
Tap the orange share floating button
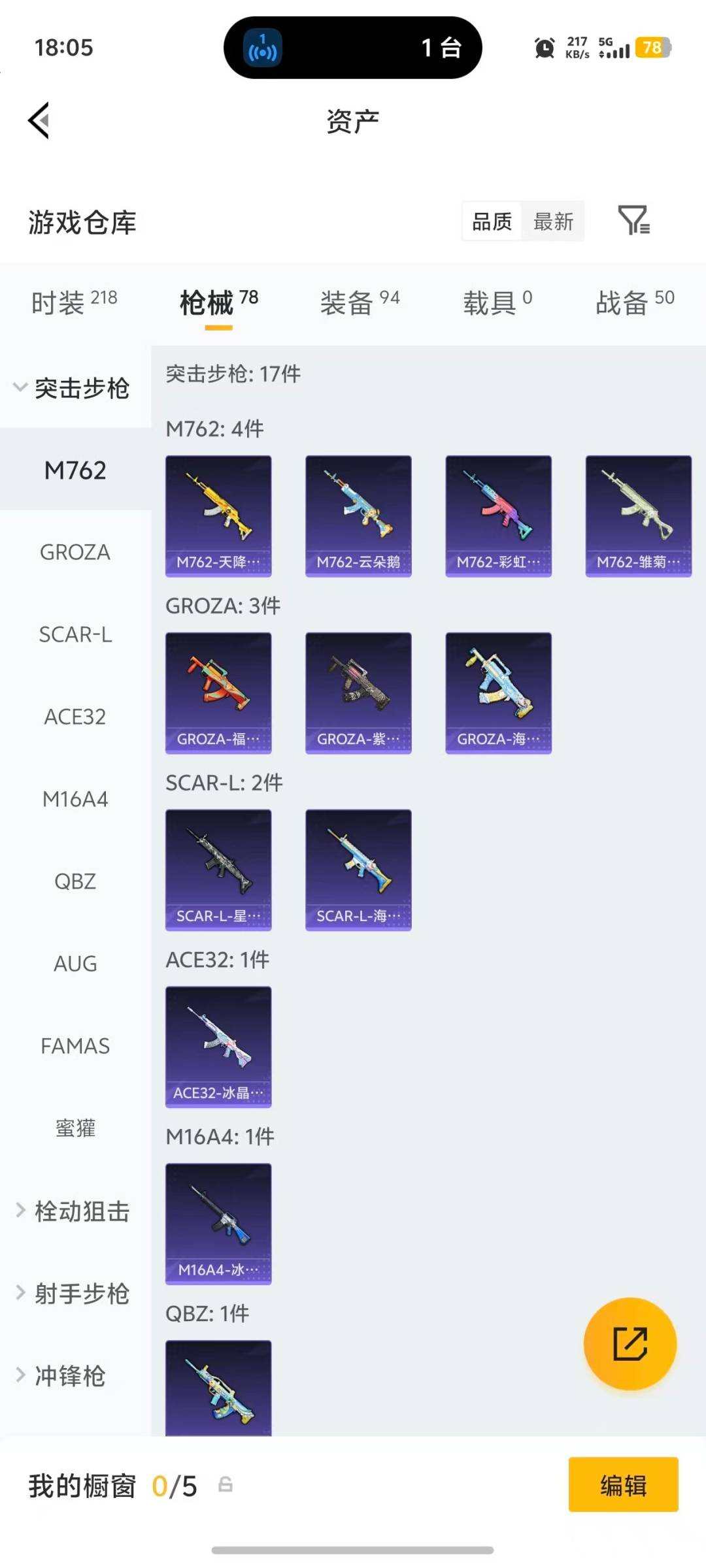tap(630, 1343)
